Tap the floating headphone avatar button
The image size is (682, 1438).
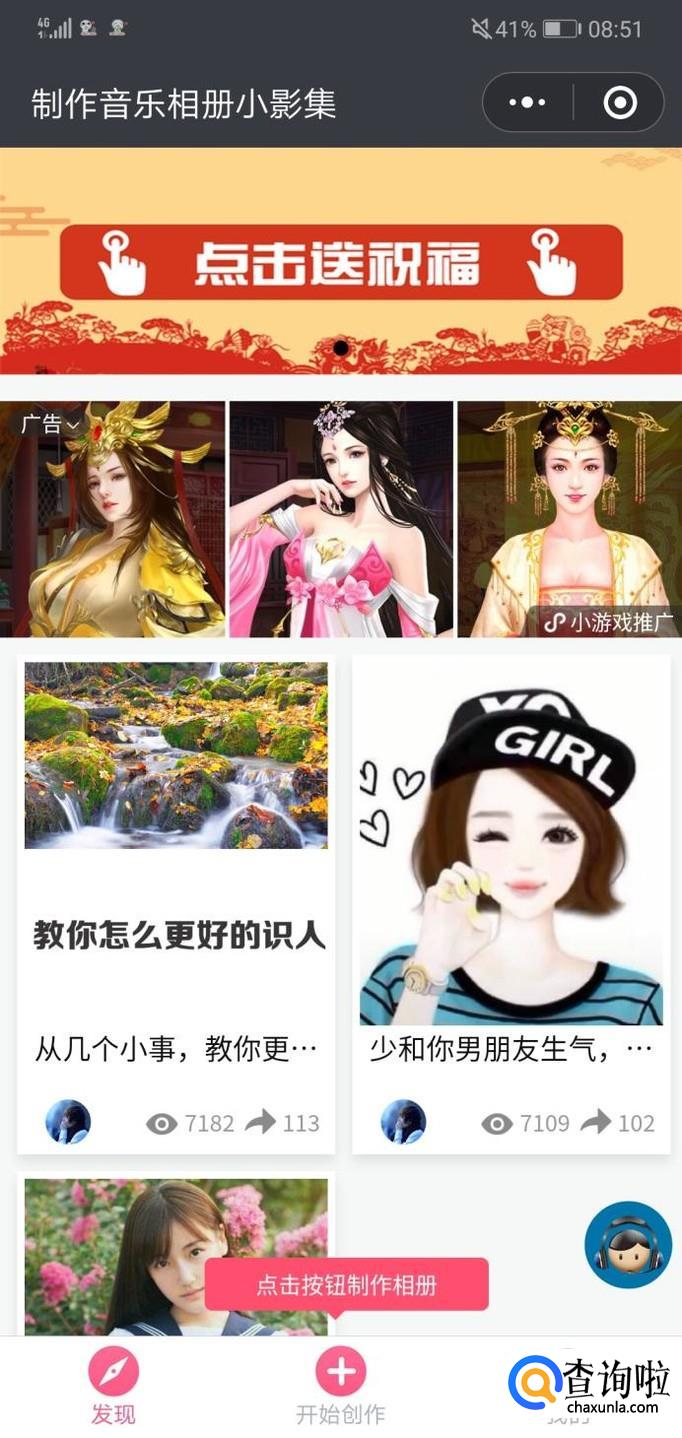[628, 1244]
